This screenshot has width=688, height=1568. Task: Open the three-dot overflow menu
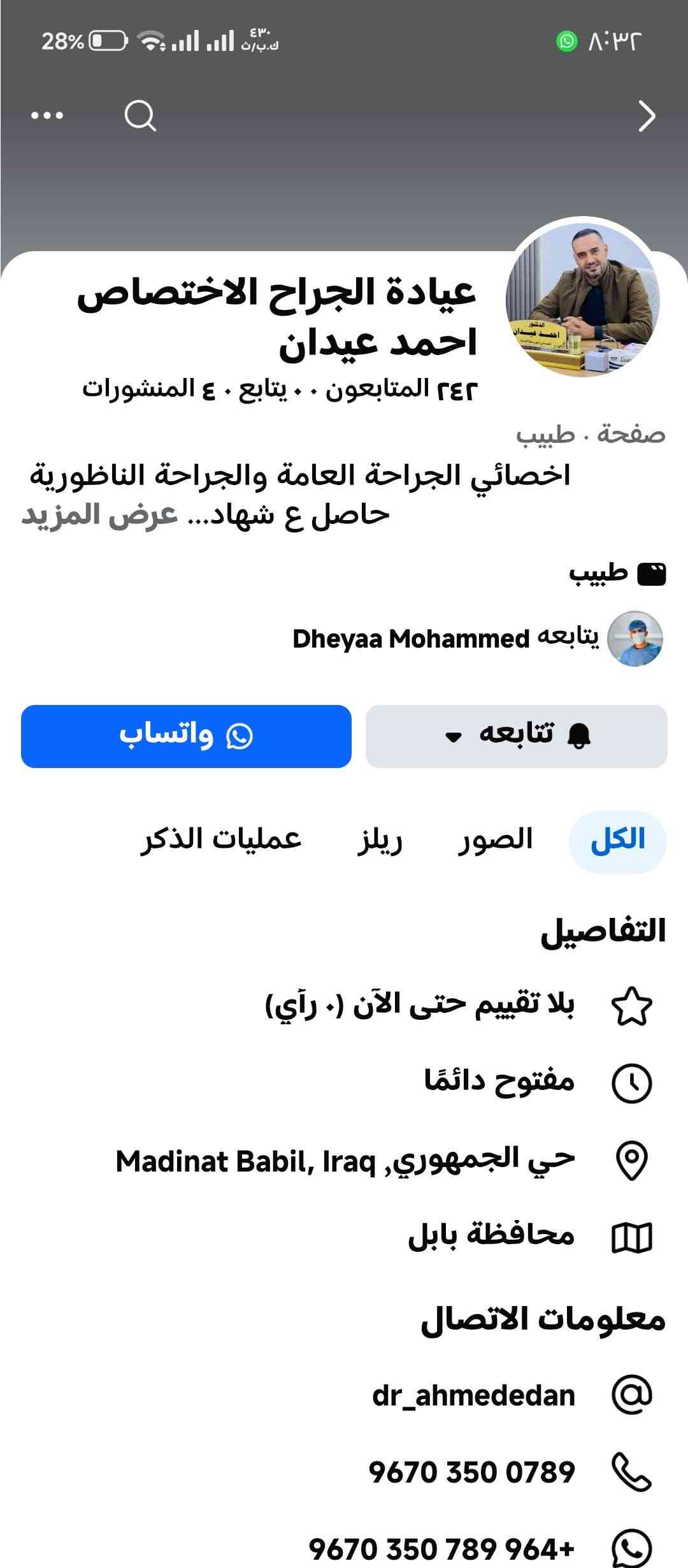[x=47, y=116]
